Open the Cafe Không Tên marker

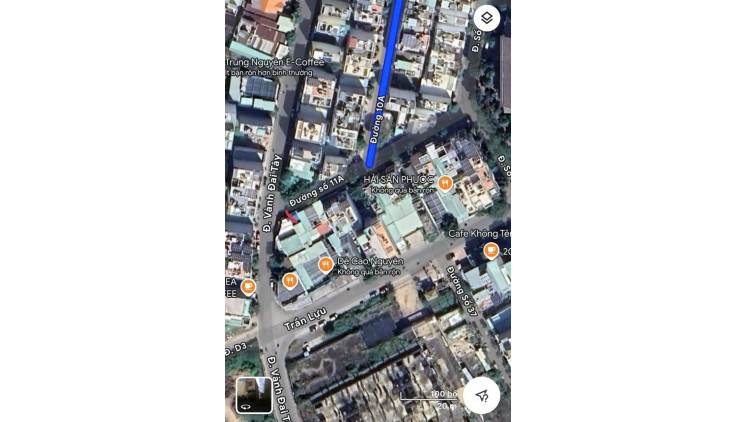point(491,250)
